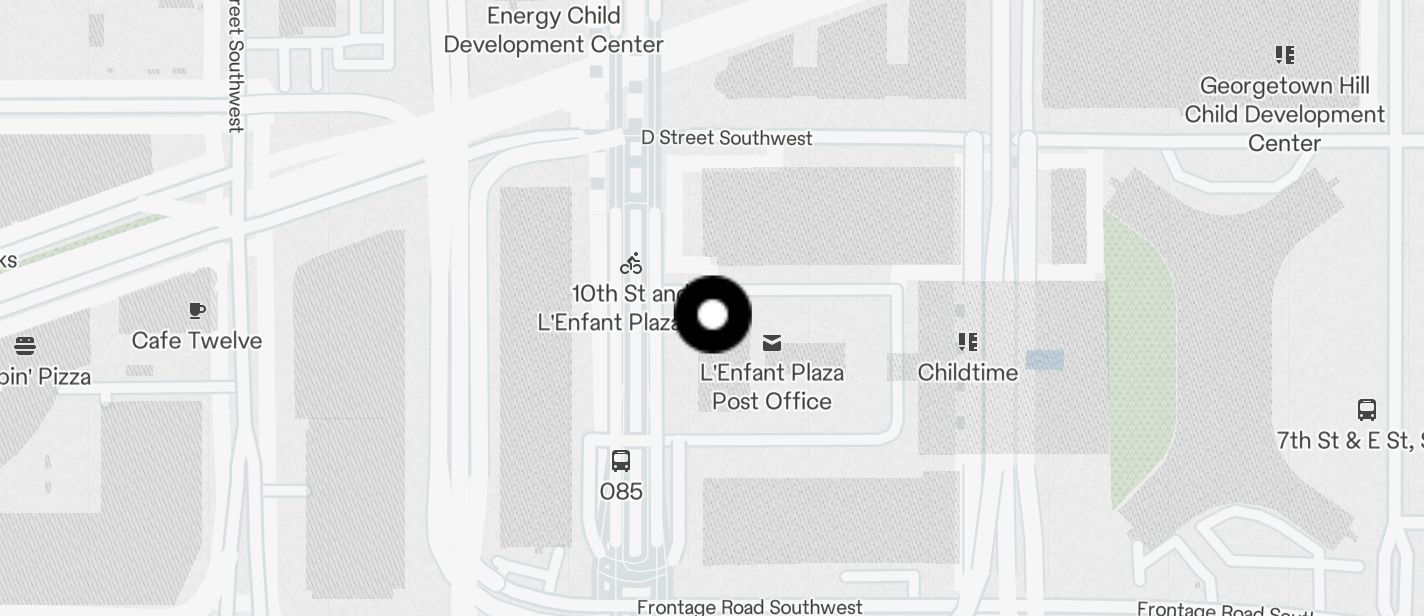Tap the Cafe Twelve coffee marker
Viewport: 1424px width, 616px height.
click(197, 311)
